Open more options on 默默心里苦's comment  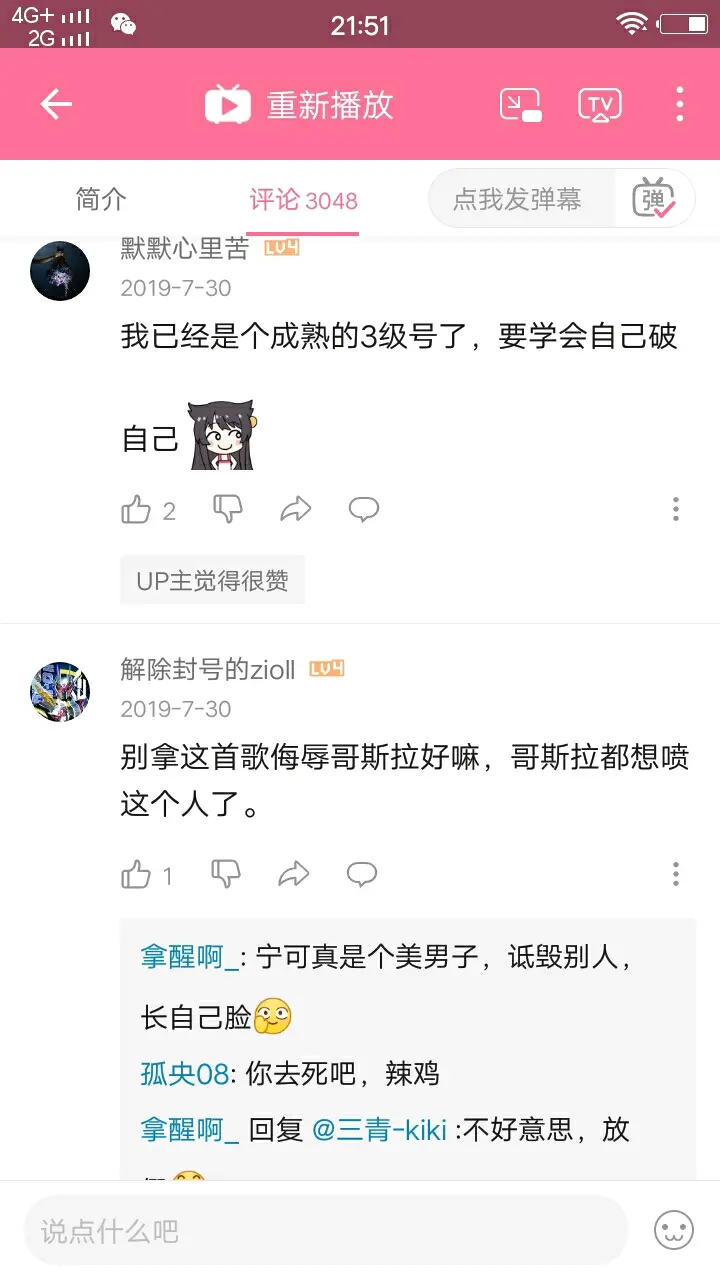(676, 510)
